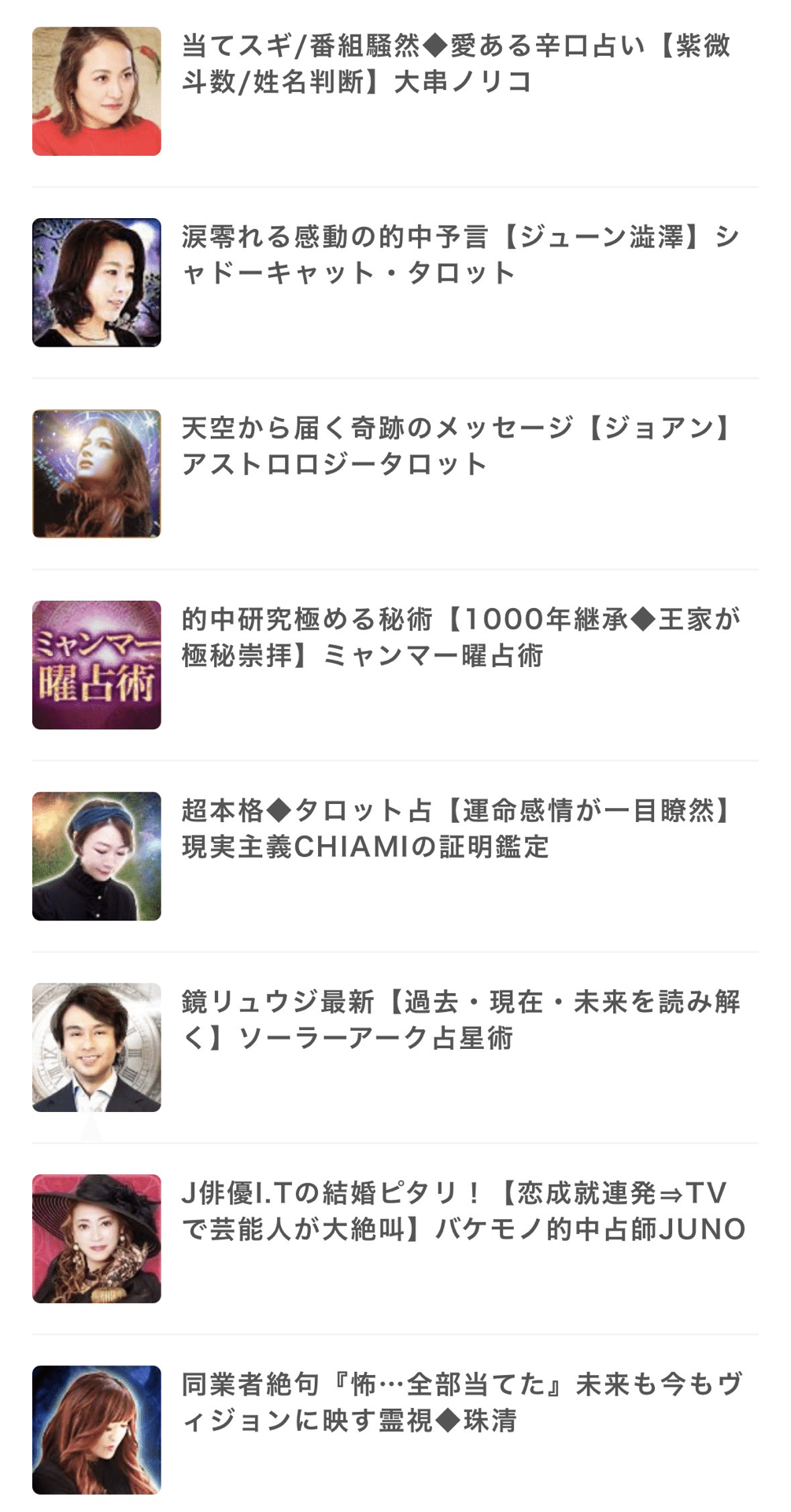Open the ミャンマー曜占術 listing
The width and height of the screenshot is (791, 1512).
pyautogui.click(x=460, y=637)
